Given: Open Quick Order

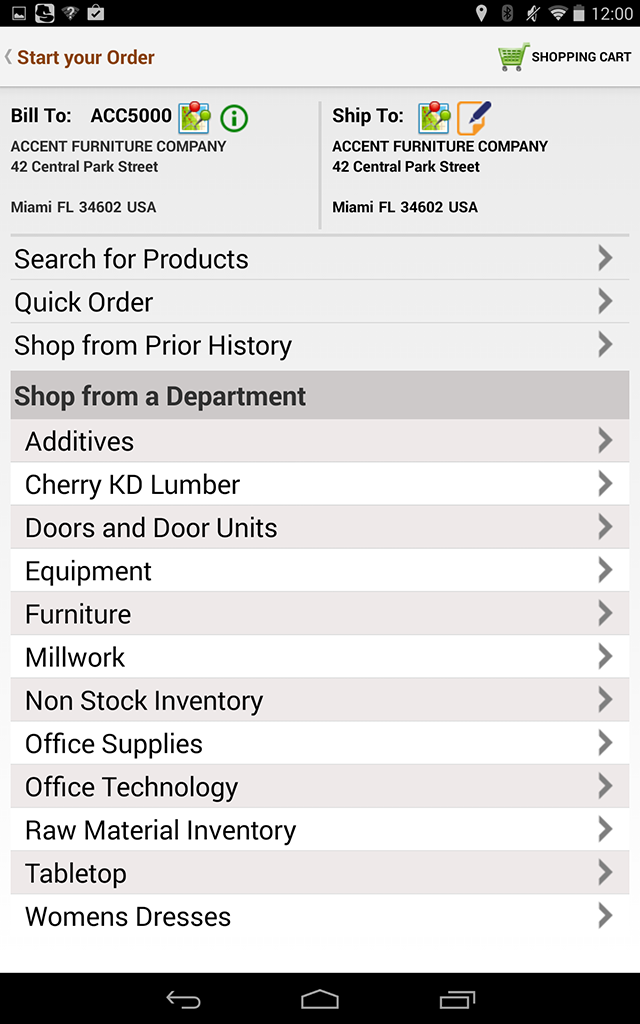Looking at the screenshot, I should 320,302.
